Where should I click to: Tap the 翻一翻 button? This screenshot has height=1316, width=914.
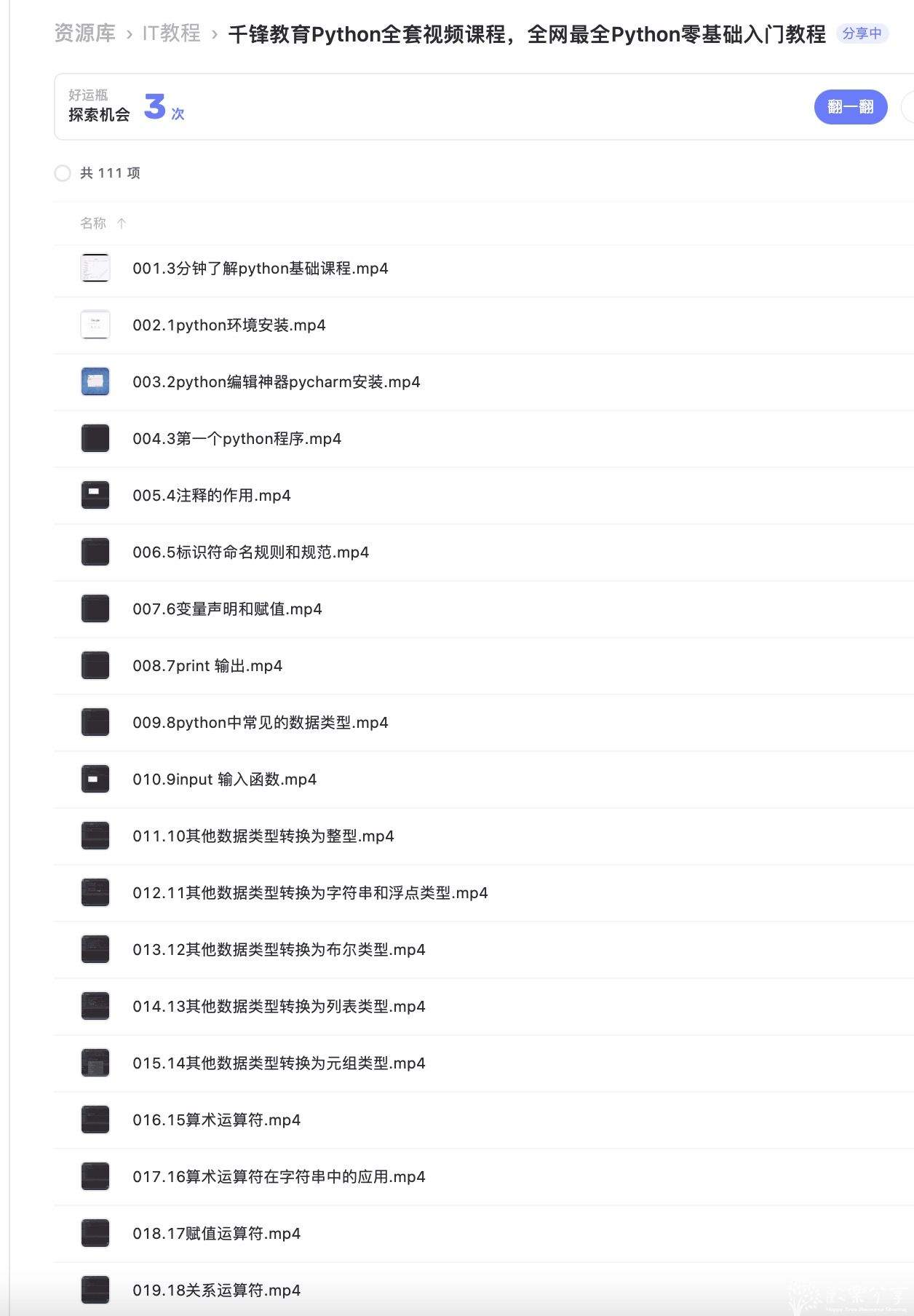coord(850,107)
